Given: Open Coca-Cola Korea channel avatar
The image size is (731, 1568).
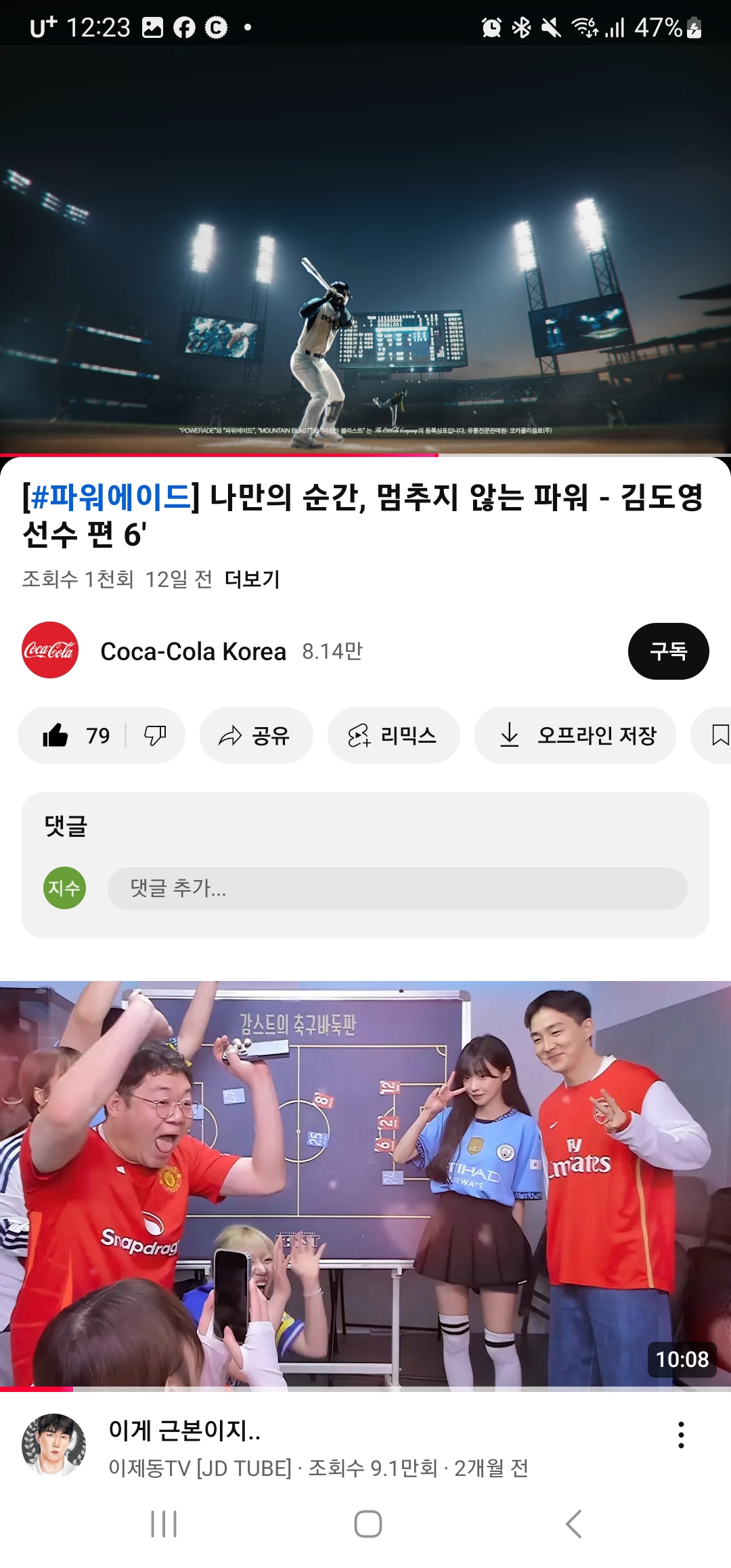Looking at the screenshot, I should point(50,651).
